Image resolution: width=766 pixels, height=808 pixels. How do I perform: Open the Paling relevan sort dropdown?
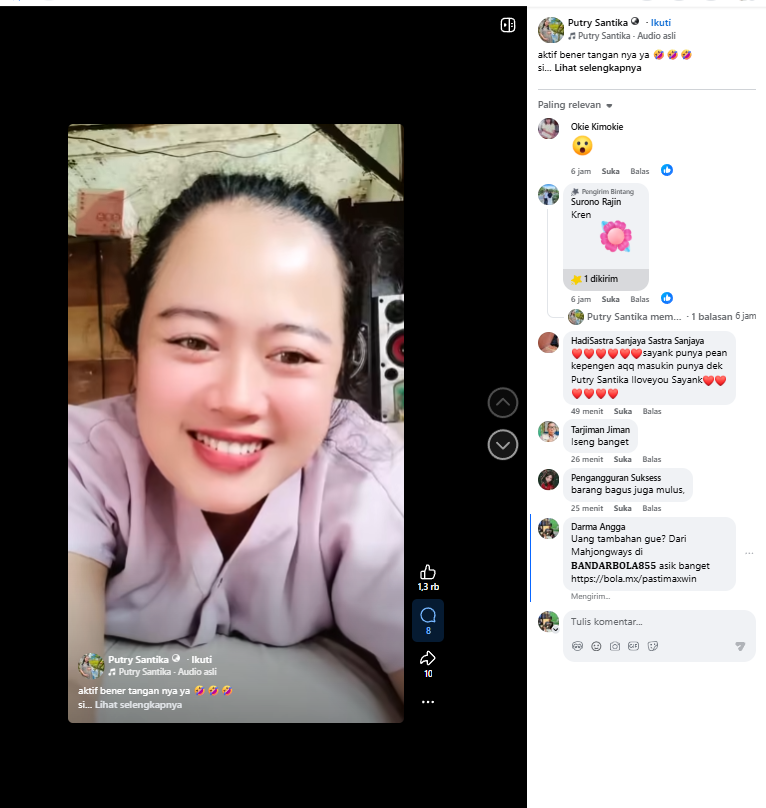click(x=575, y=105)
